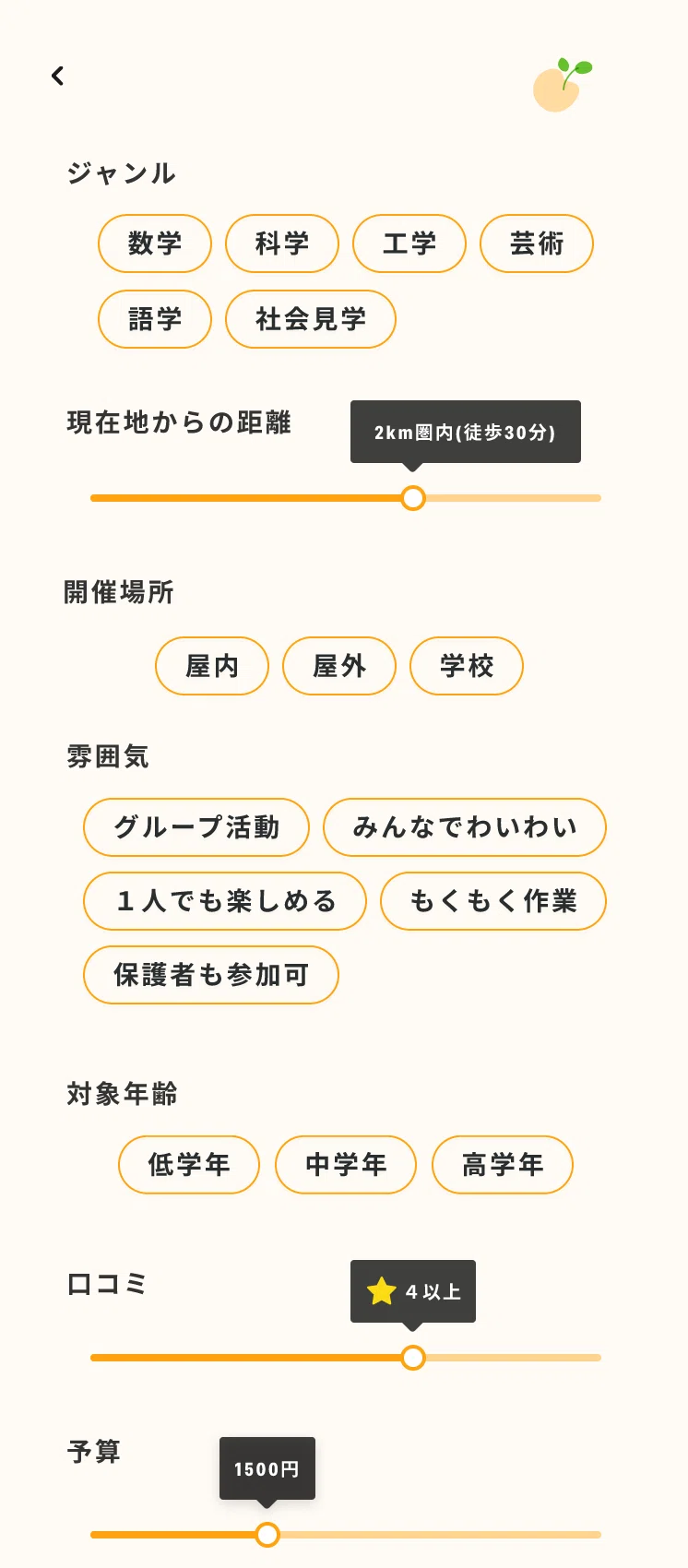This screenshot has height=1568, width=688.
Task: Tap the 保護者も参加可 chip
Action: tap(211, 975)
